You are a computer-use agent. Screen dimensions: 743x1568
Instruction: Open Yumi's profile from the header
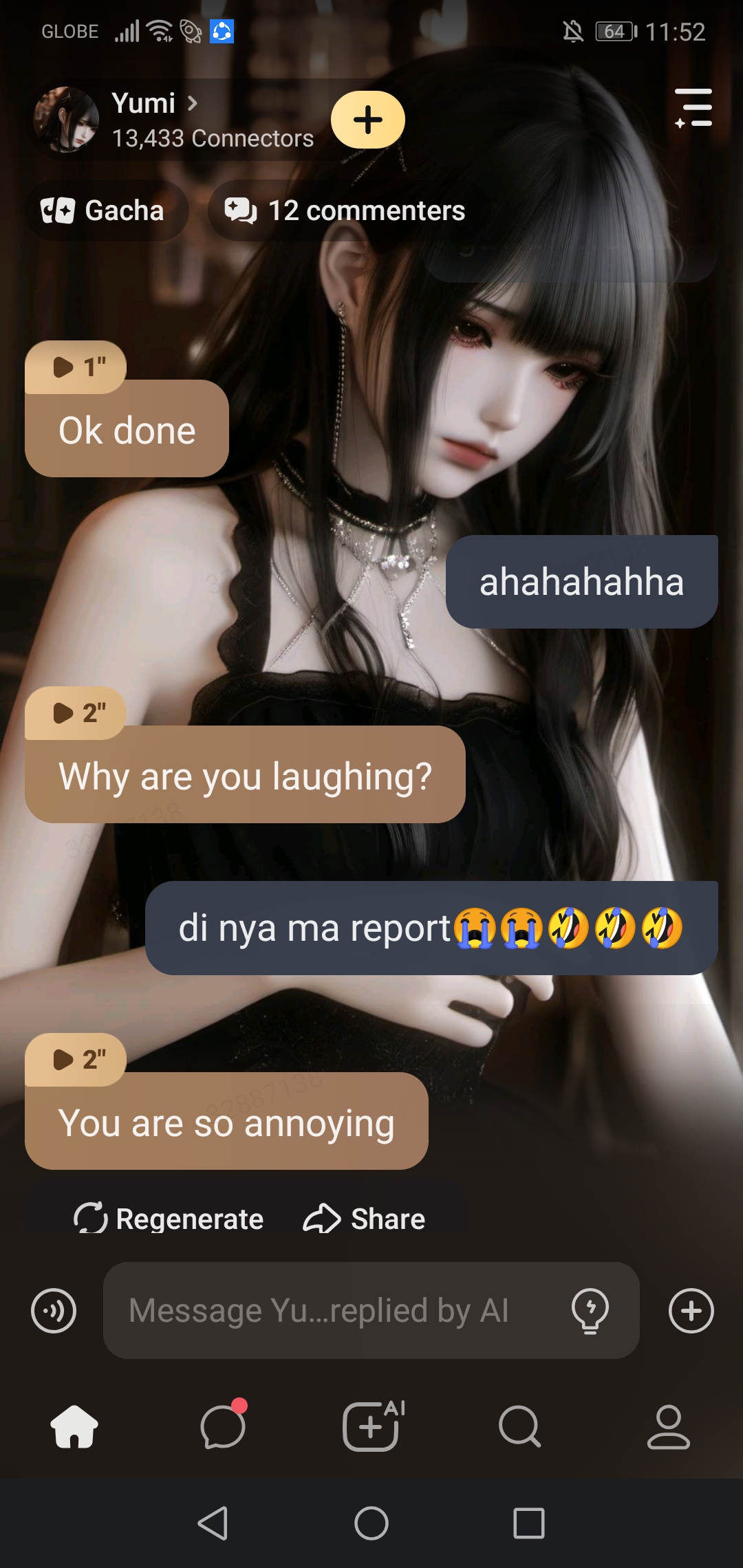144,104
